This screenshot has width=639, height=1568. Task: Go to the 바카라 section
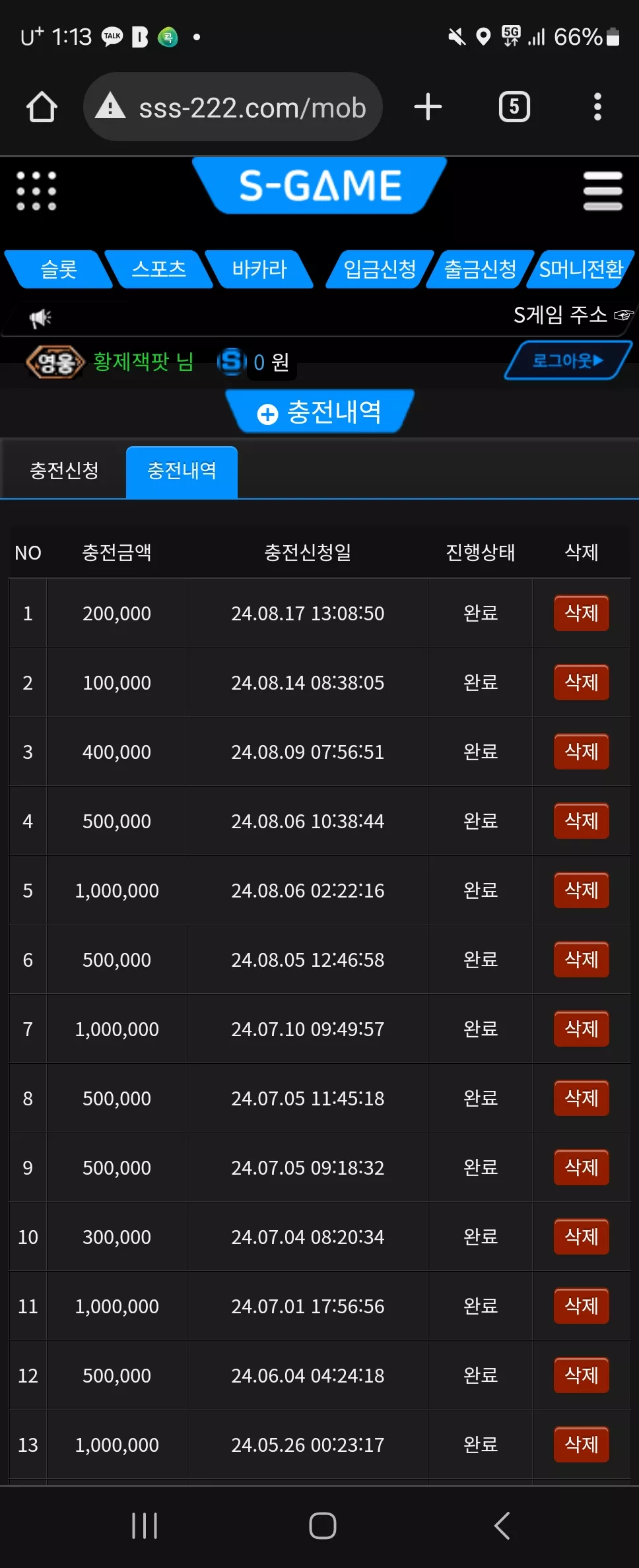pos(259,269)
